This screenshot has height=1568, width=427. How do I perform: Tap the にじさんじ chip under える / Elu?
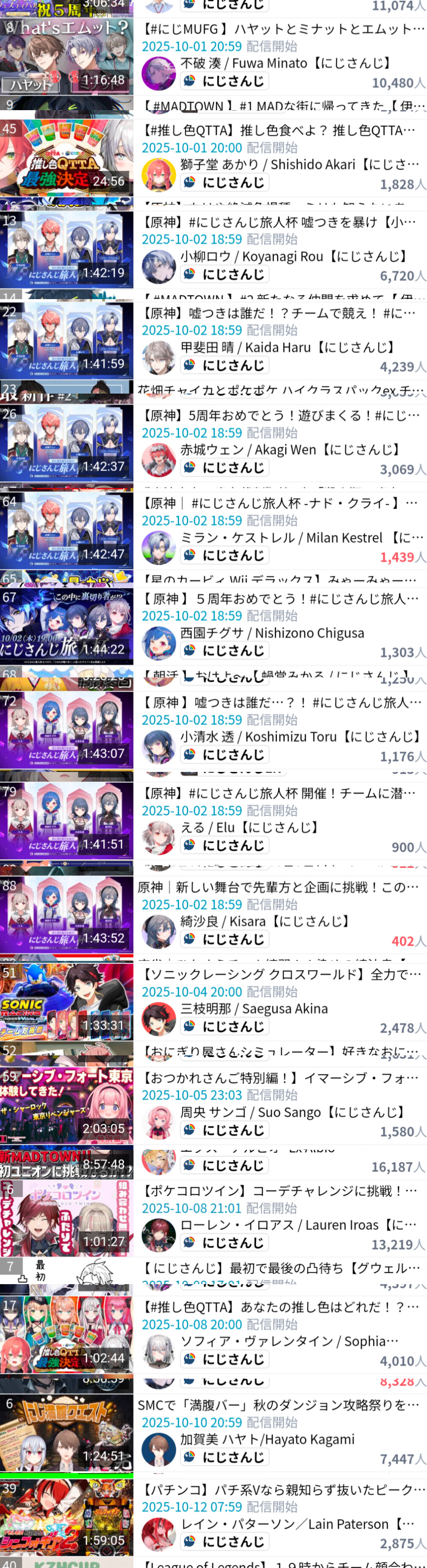pyautogui.click(x=225, y=846)
